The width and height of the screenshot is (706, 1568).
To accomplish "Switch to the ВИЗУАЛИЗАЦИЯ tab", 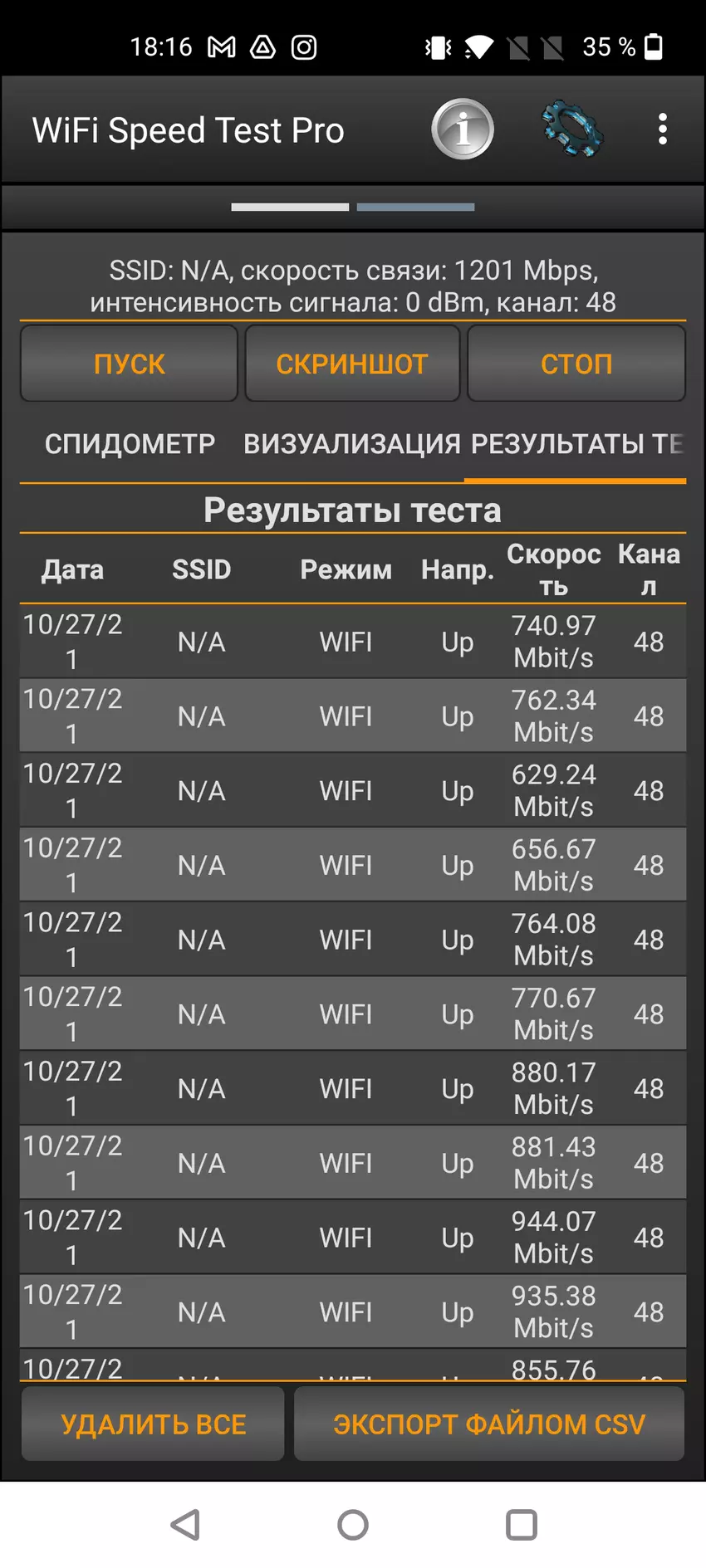I will (x=351, y=444).
